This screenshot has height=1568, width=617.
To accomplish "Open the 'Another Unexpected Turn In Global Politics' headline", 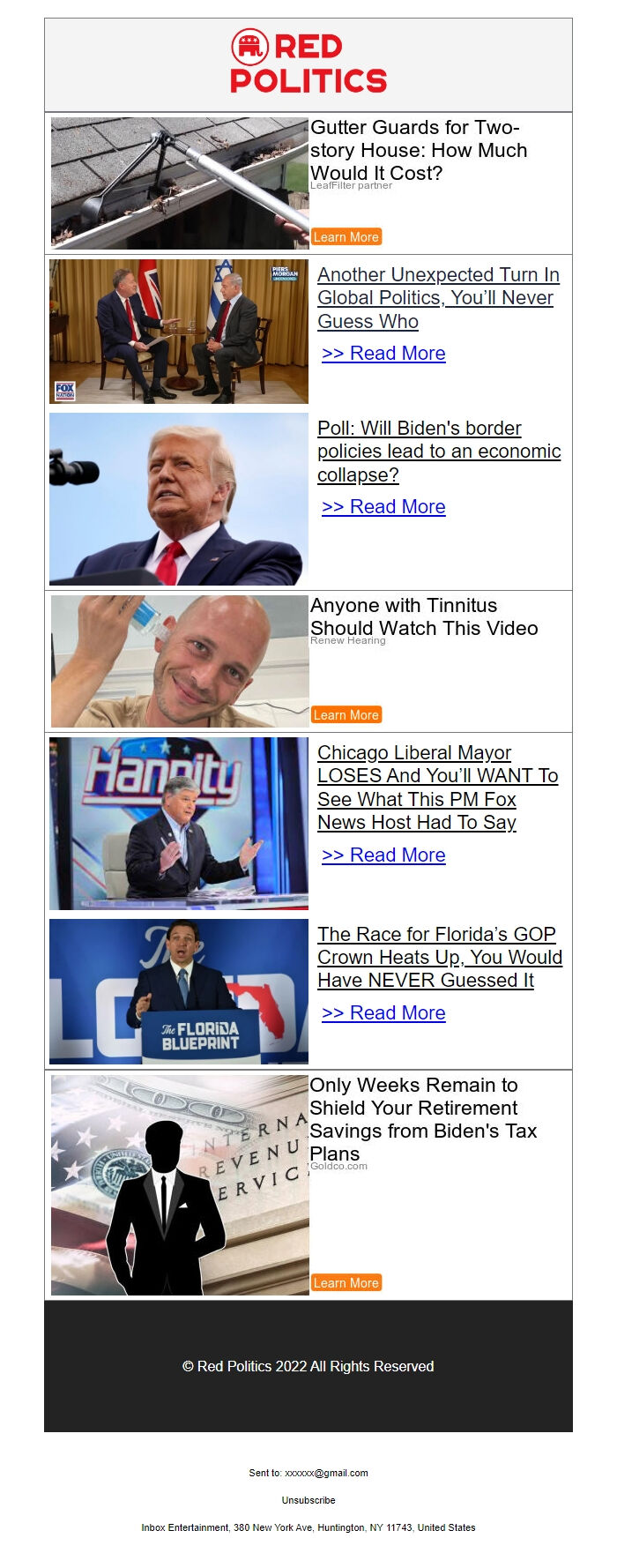I will coord(438,298).
